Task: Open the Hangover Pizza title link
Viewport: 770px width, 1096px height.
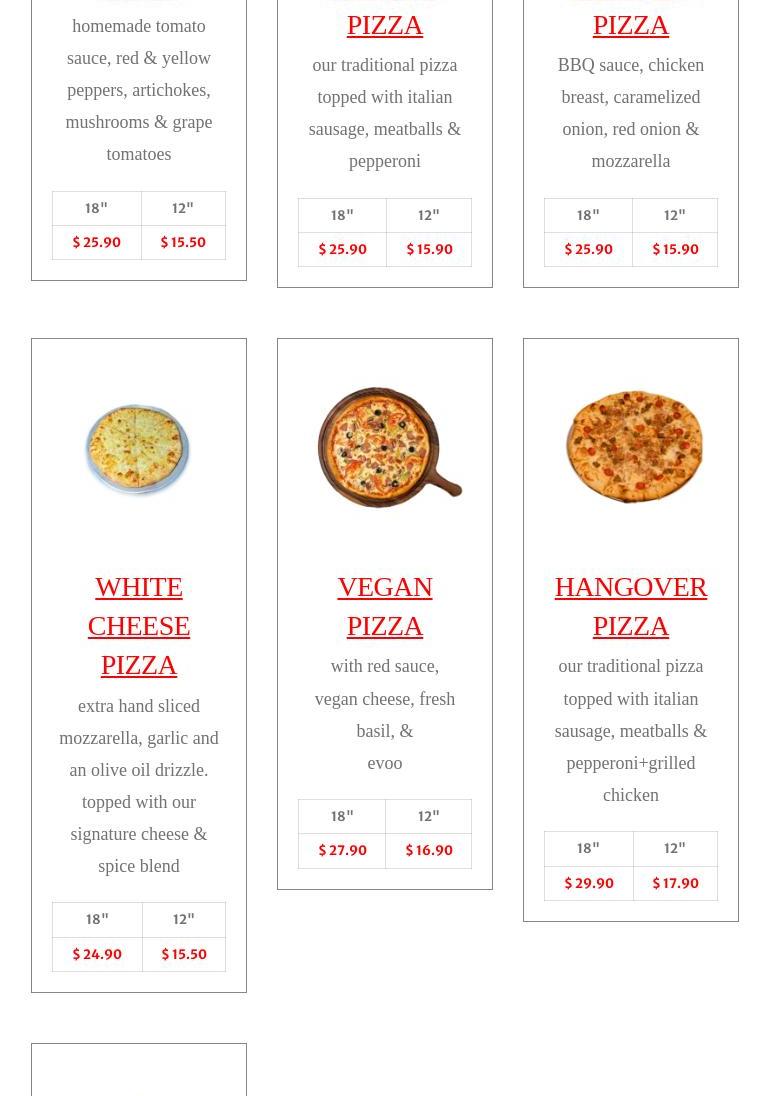Action: coord(631,606)
